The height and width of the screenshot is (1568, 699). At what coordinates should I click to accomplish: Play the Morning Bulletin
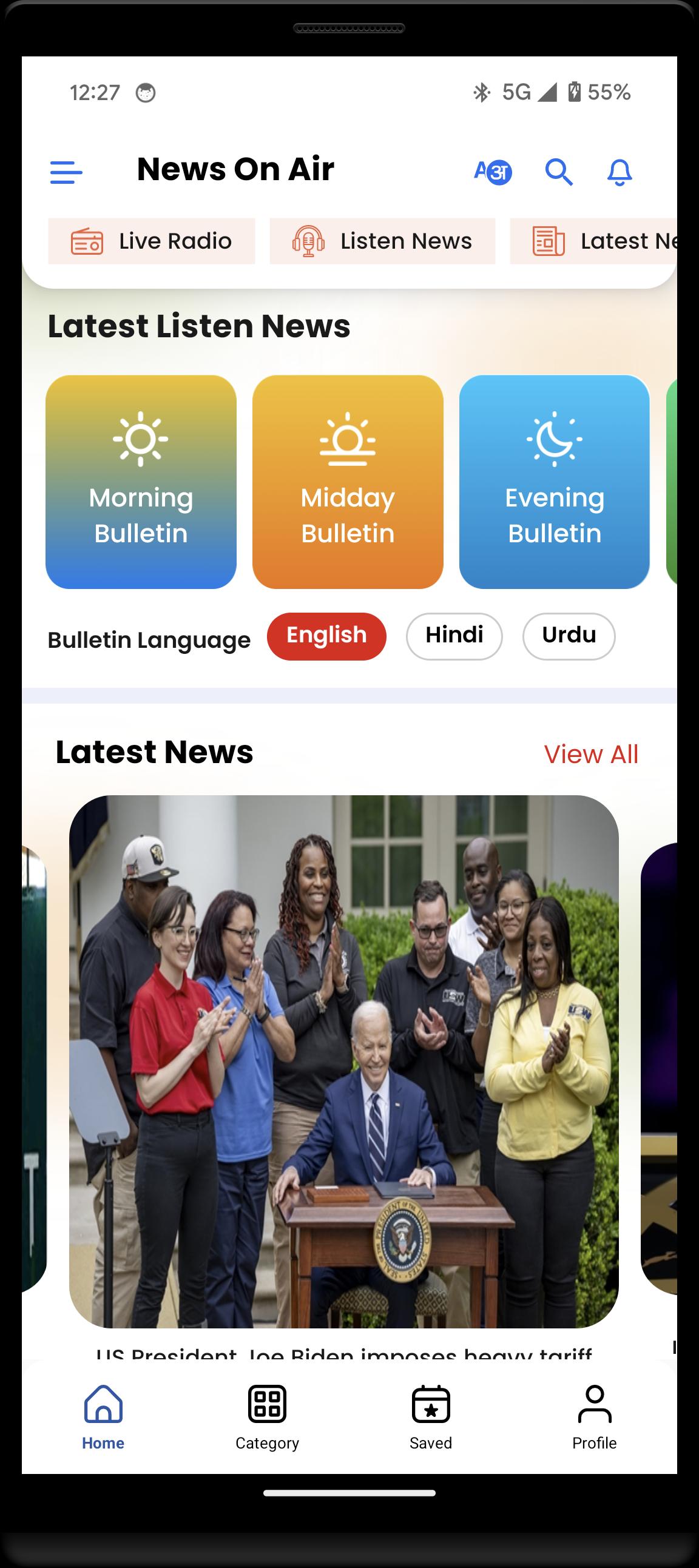click(141, 482)
